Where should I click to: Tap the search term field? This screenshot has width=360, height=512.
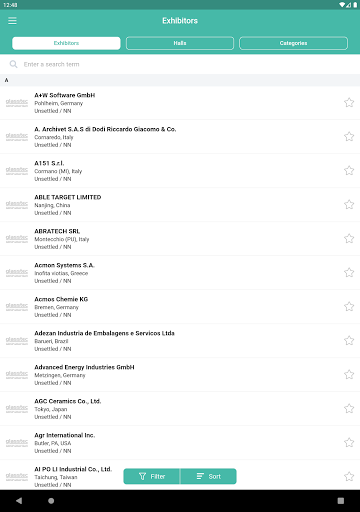180,64
